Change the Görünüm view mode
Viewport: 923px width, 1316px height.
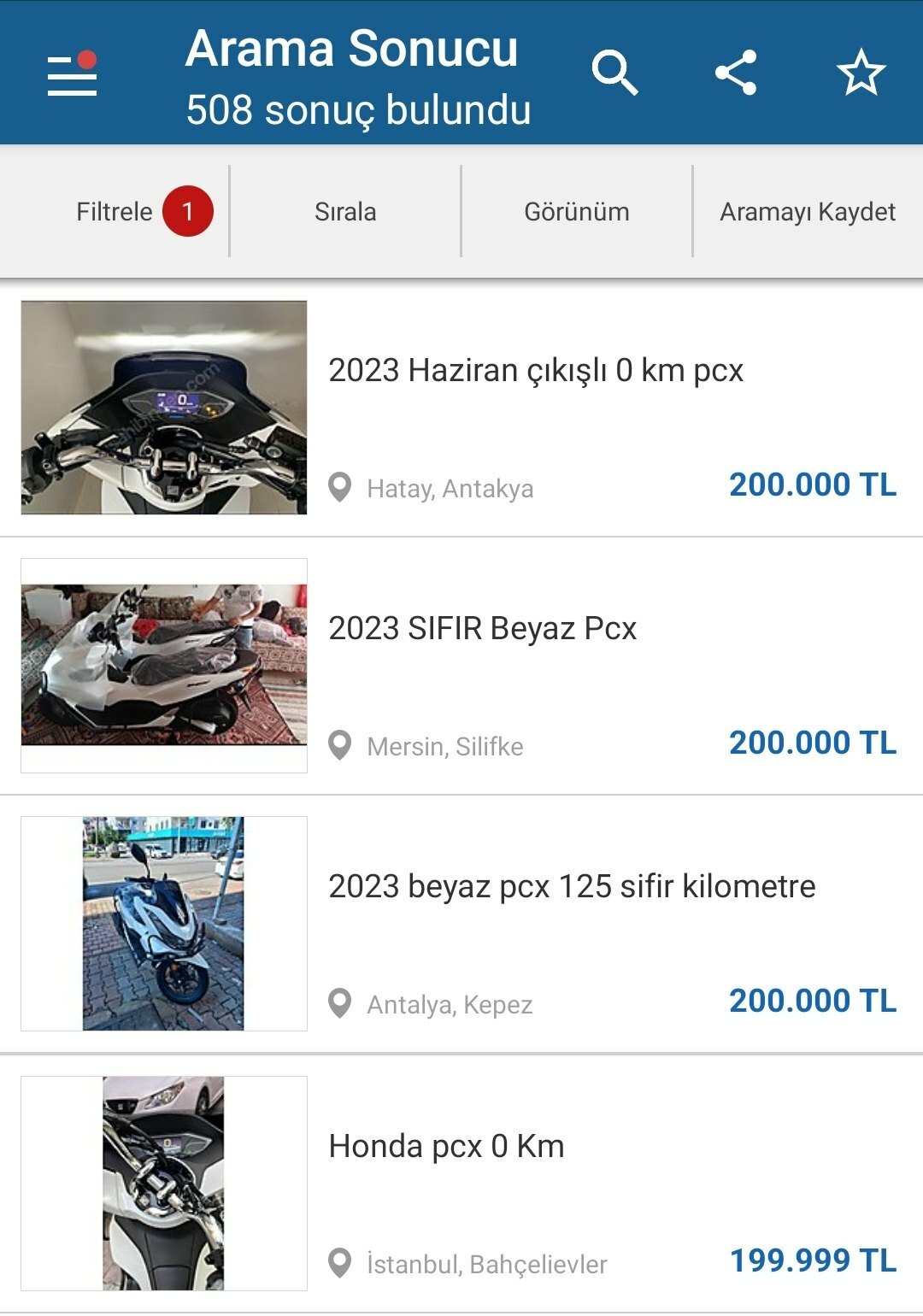point(577,212)
